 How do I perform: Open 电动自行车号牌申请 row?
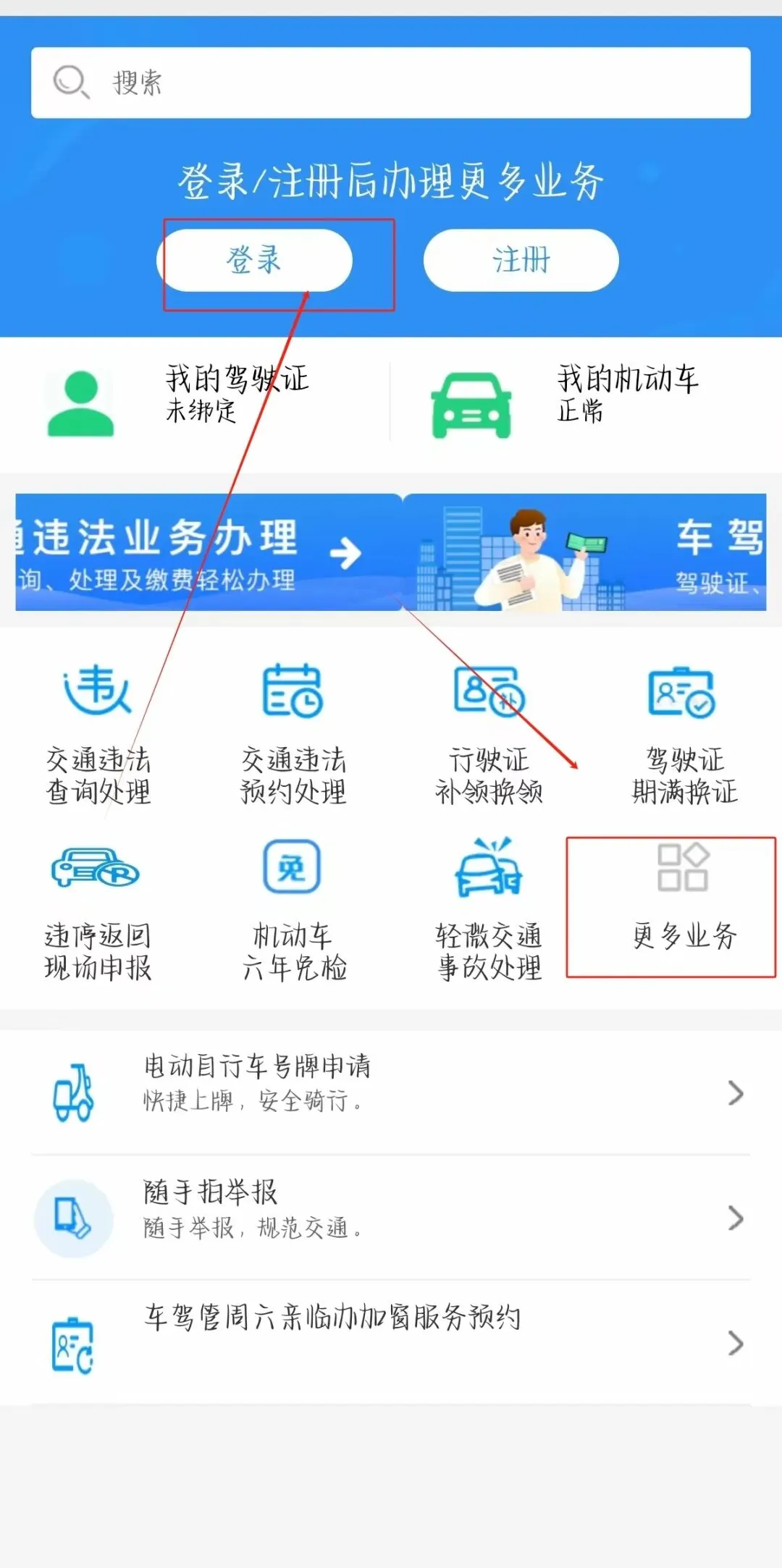pos(391,1092)
